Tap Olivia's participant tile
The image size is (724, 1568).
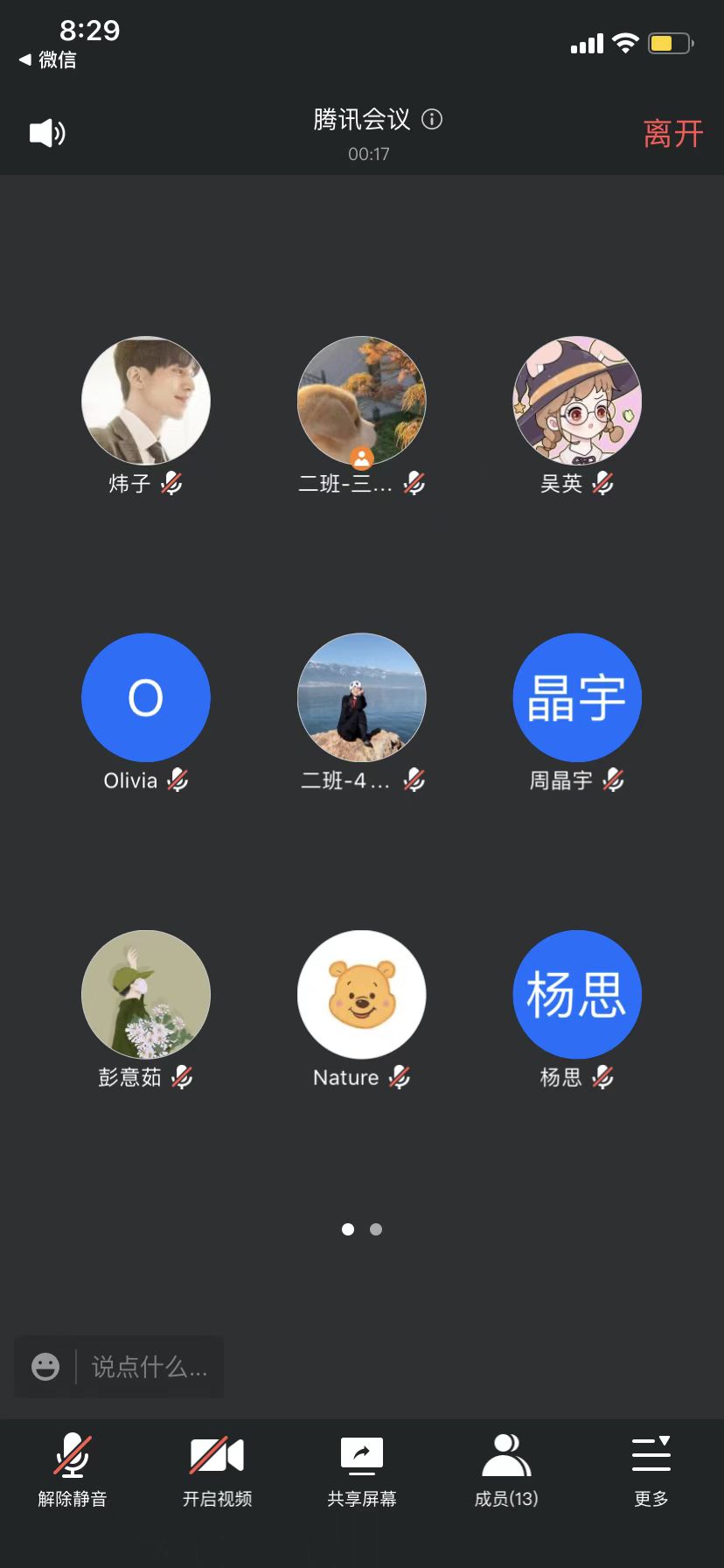pyautogui.click(x=146, y=697)
